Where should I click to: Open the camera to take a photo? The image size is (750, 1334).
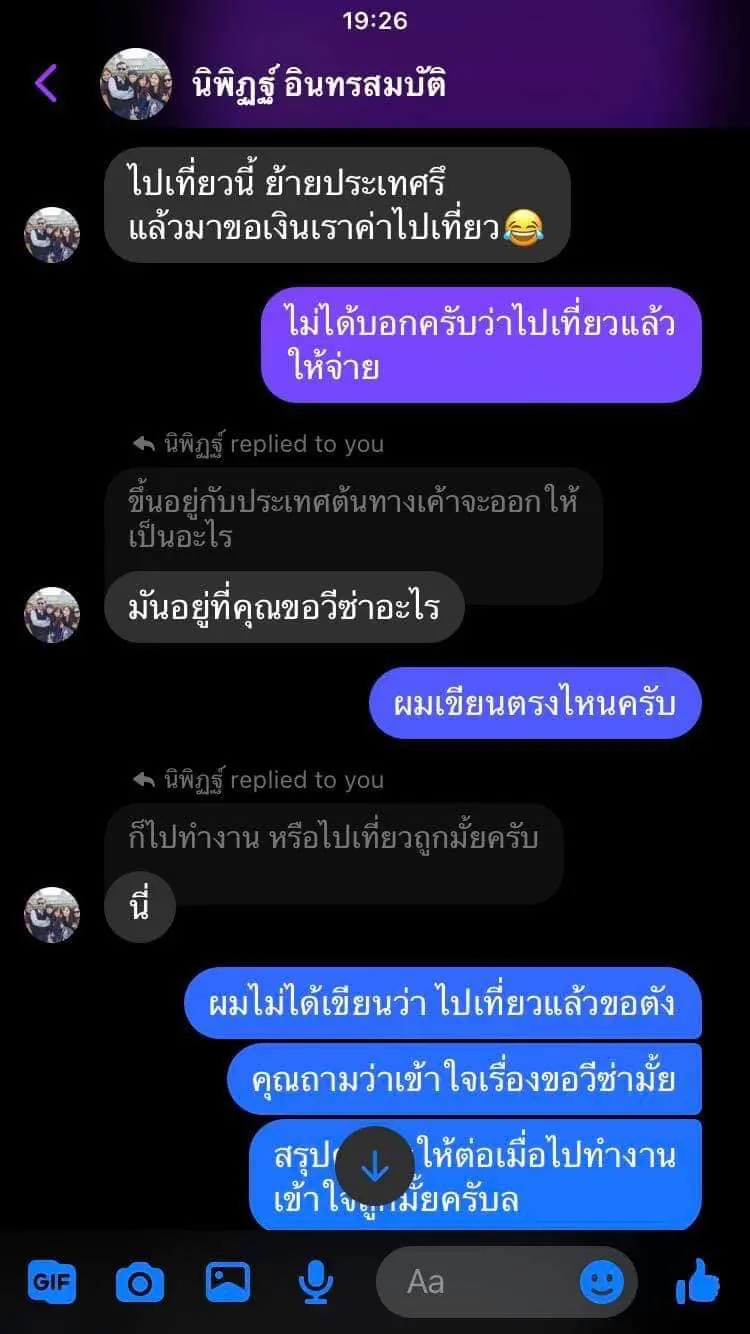click(140, 1282)
